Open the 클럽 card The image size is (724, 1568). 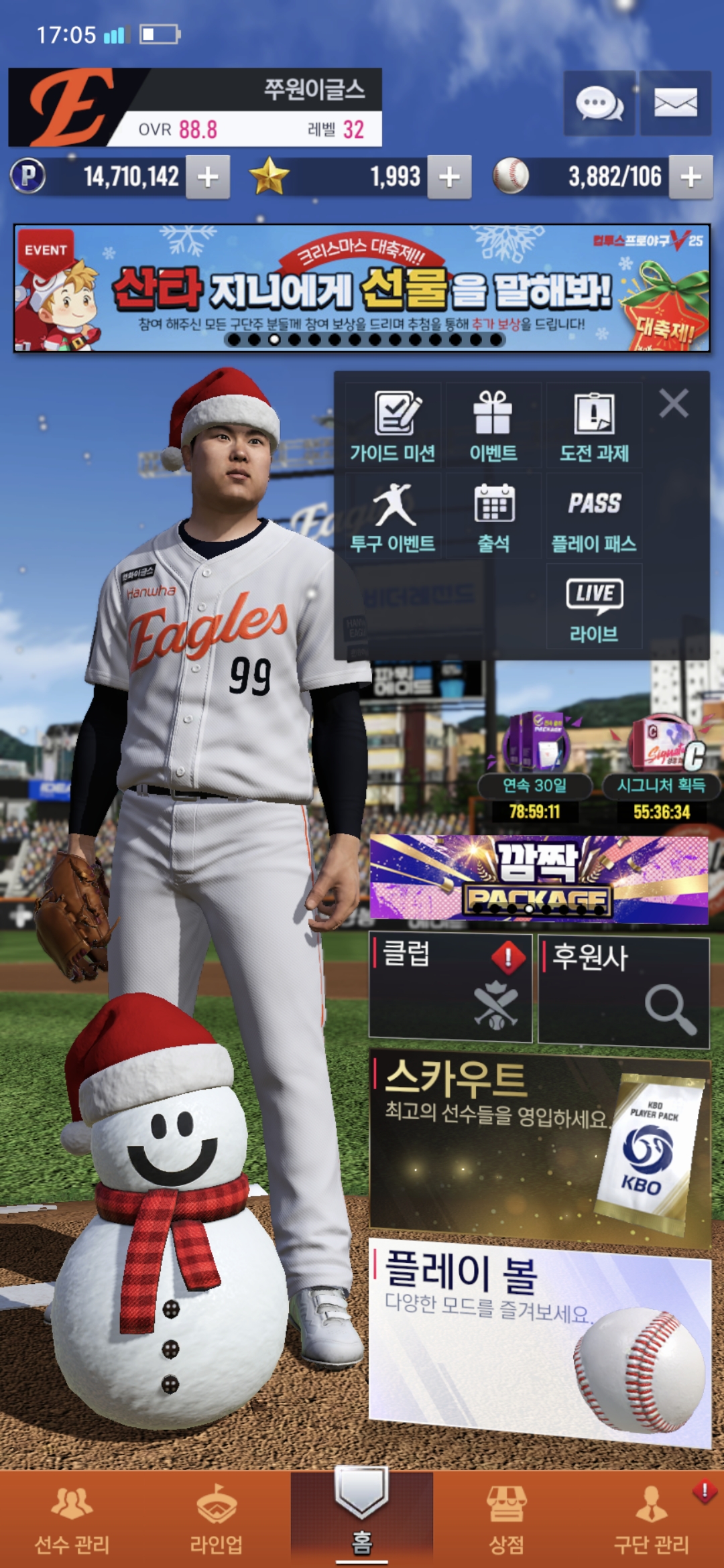point(450,988)
